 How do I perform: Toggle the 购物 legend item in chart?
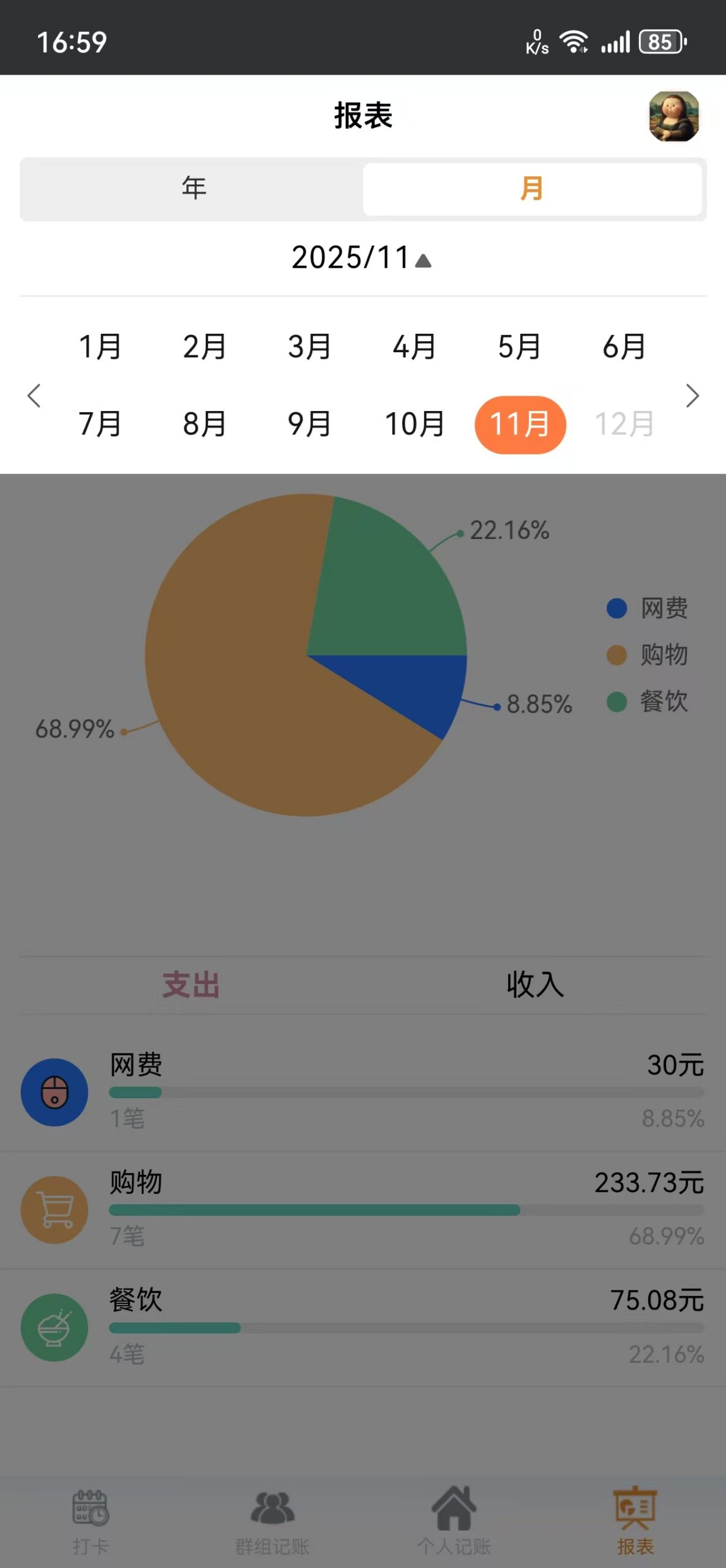[x=648, y=655]
